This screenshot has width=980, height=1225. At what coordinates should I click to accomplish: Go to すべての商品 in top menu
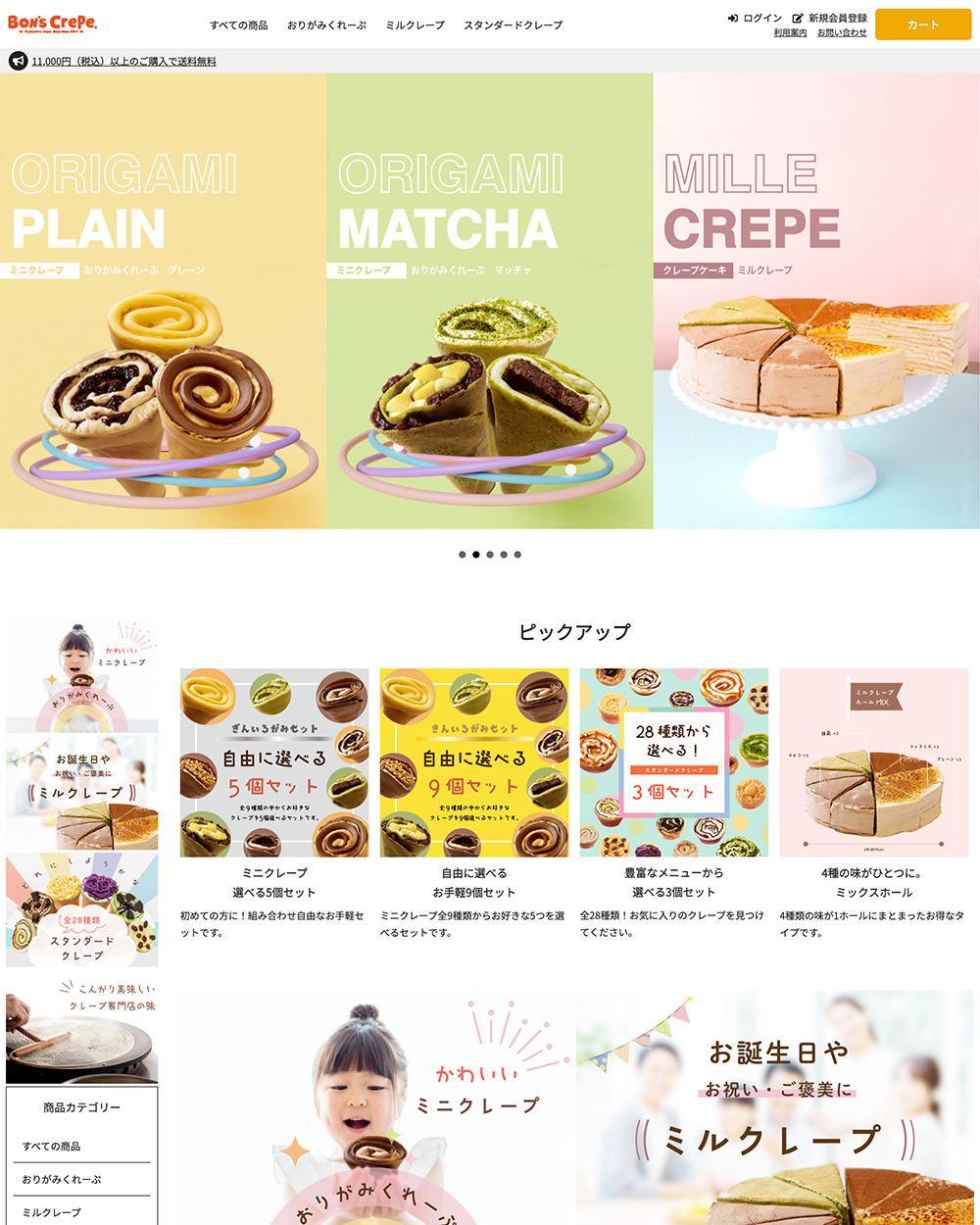click(238, 25)
